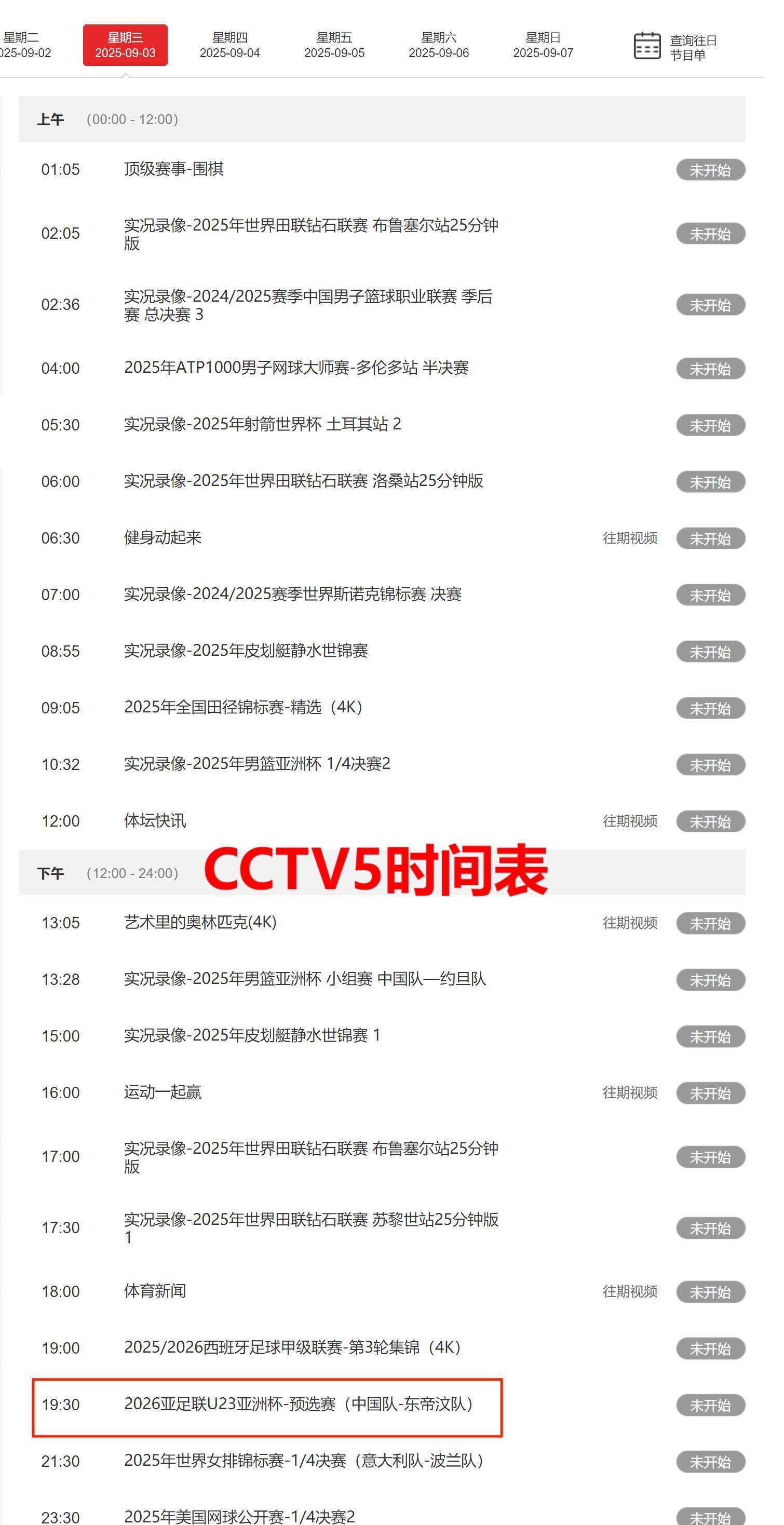The width and height of the screenshot is (784, 1525).
Task: Tap the selected 星期三 2025-09-03 tab
Action: (125, 45)
